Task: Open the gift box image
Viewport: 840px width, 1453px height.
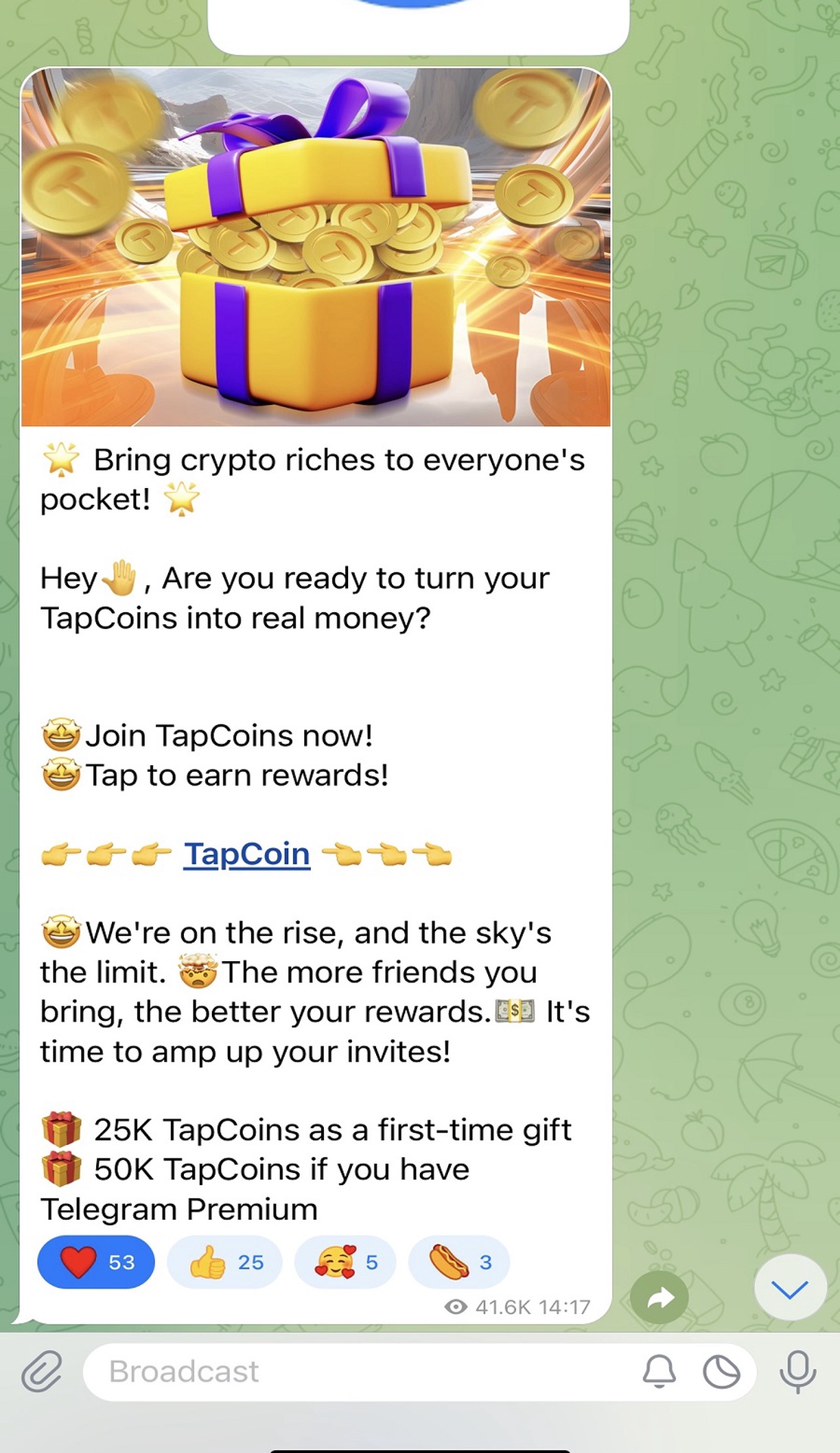Action: pos(316,247)
